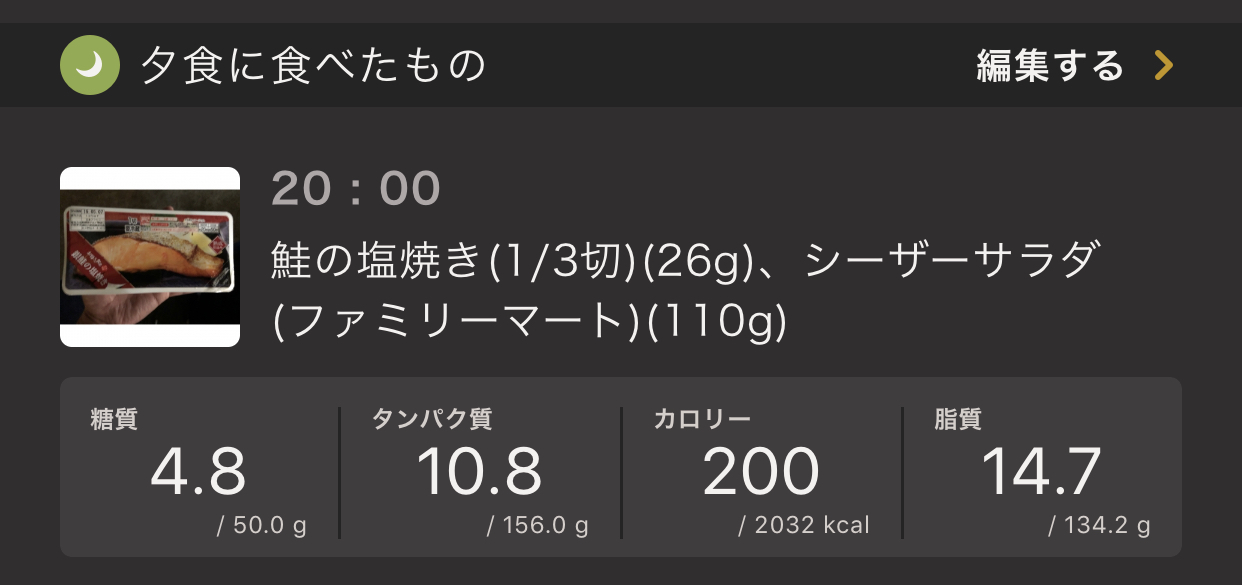
Task: Tap 編集する to edit dinner entries
Action: tap(1073, 66)
